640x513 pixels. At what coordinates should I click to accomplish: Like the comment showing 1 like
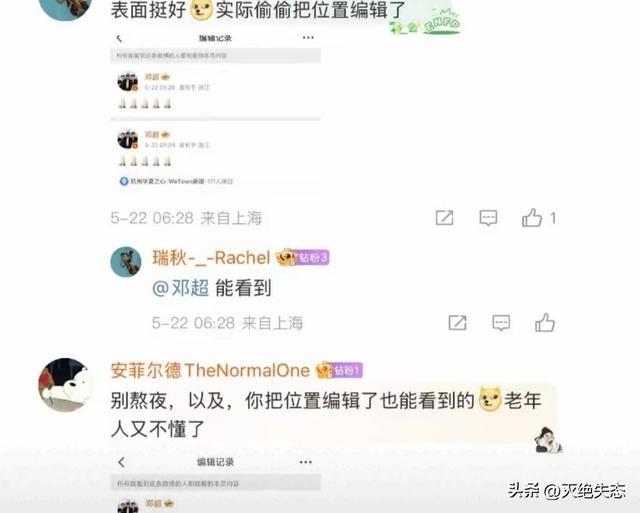[532, 217]
